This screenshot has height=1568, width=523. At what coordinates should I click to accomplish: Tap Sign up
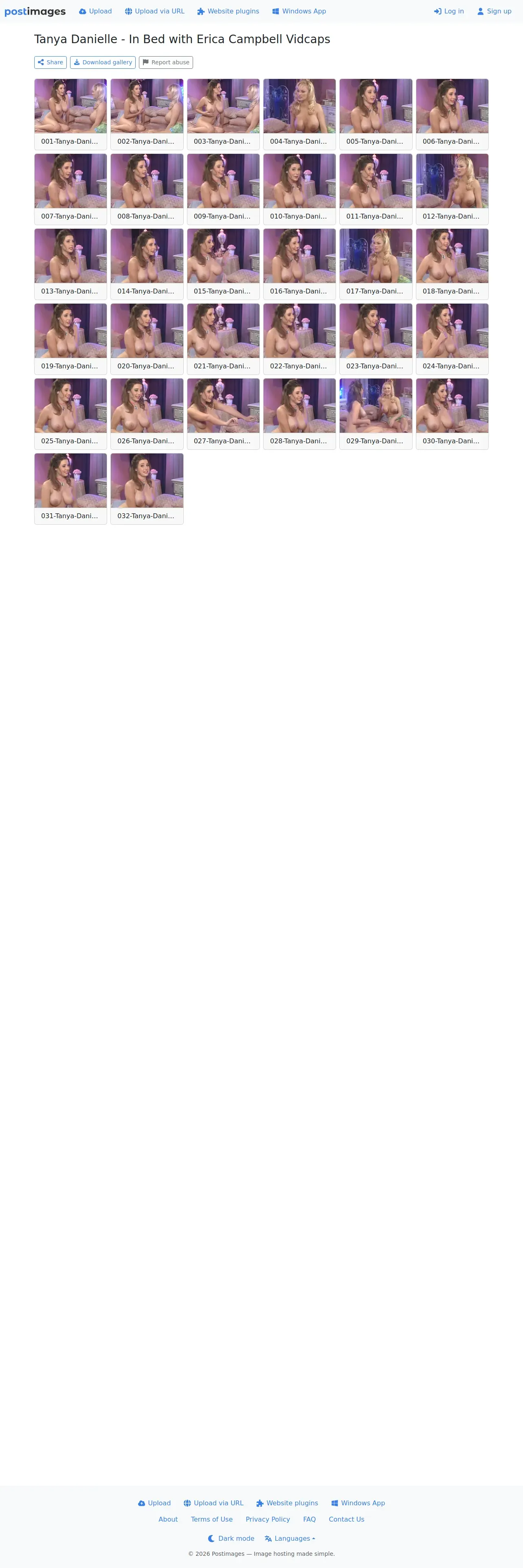tap(494, 11)
